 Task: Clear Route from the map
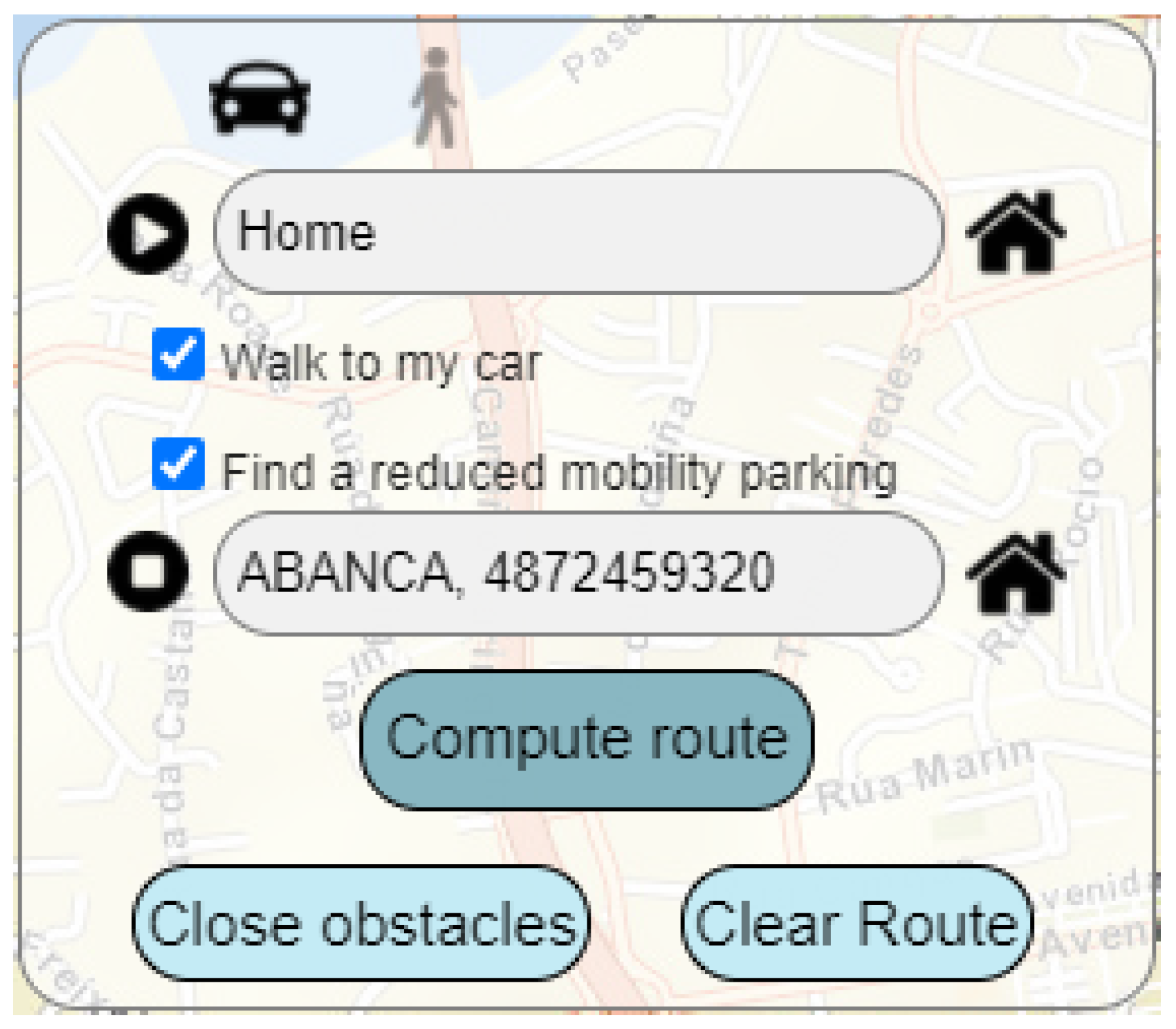pos(857,923)
